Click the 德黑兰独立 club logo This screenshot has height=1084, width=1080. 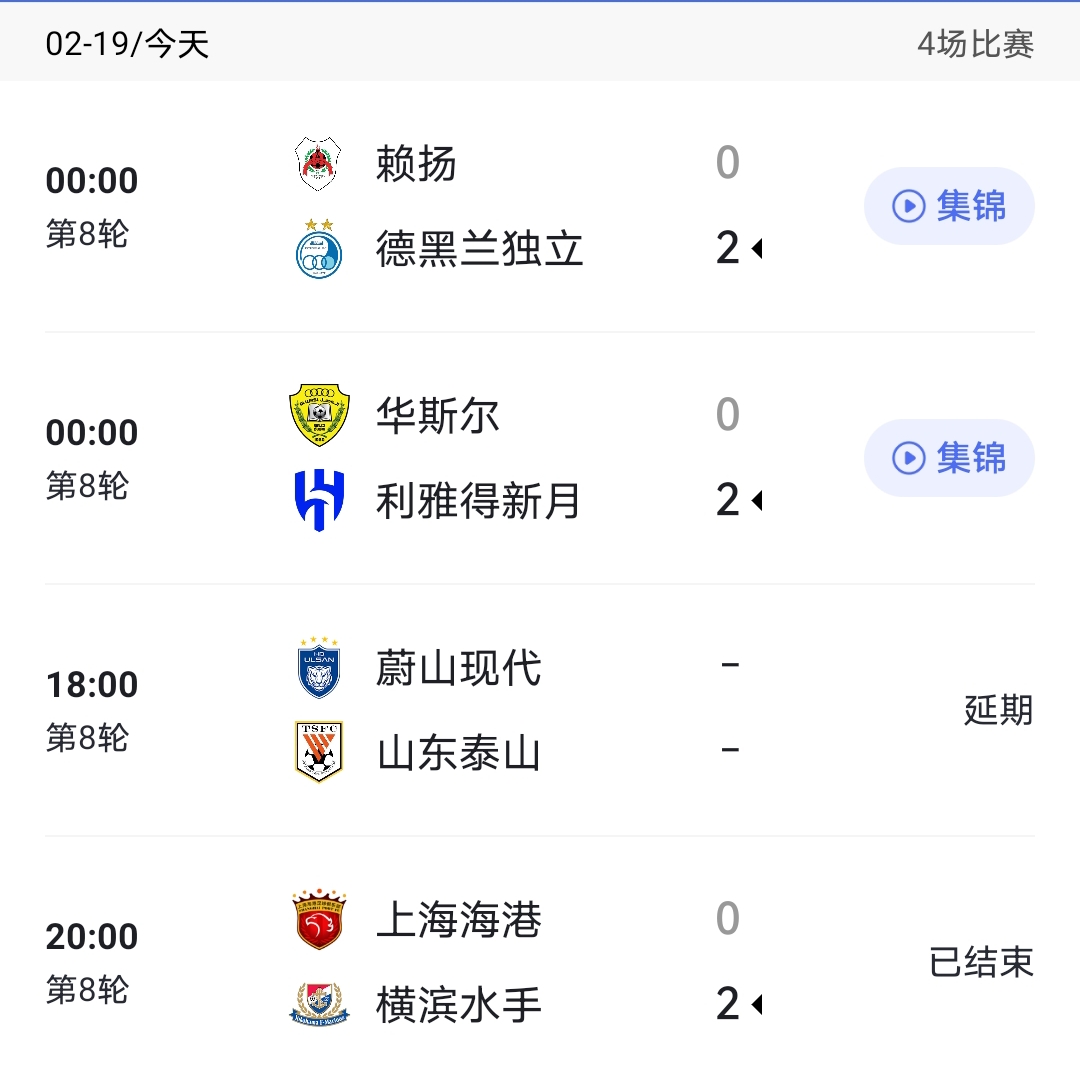point(318,248)
